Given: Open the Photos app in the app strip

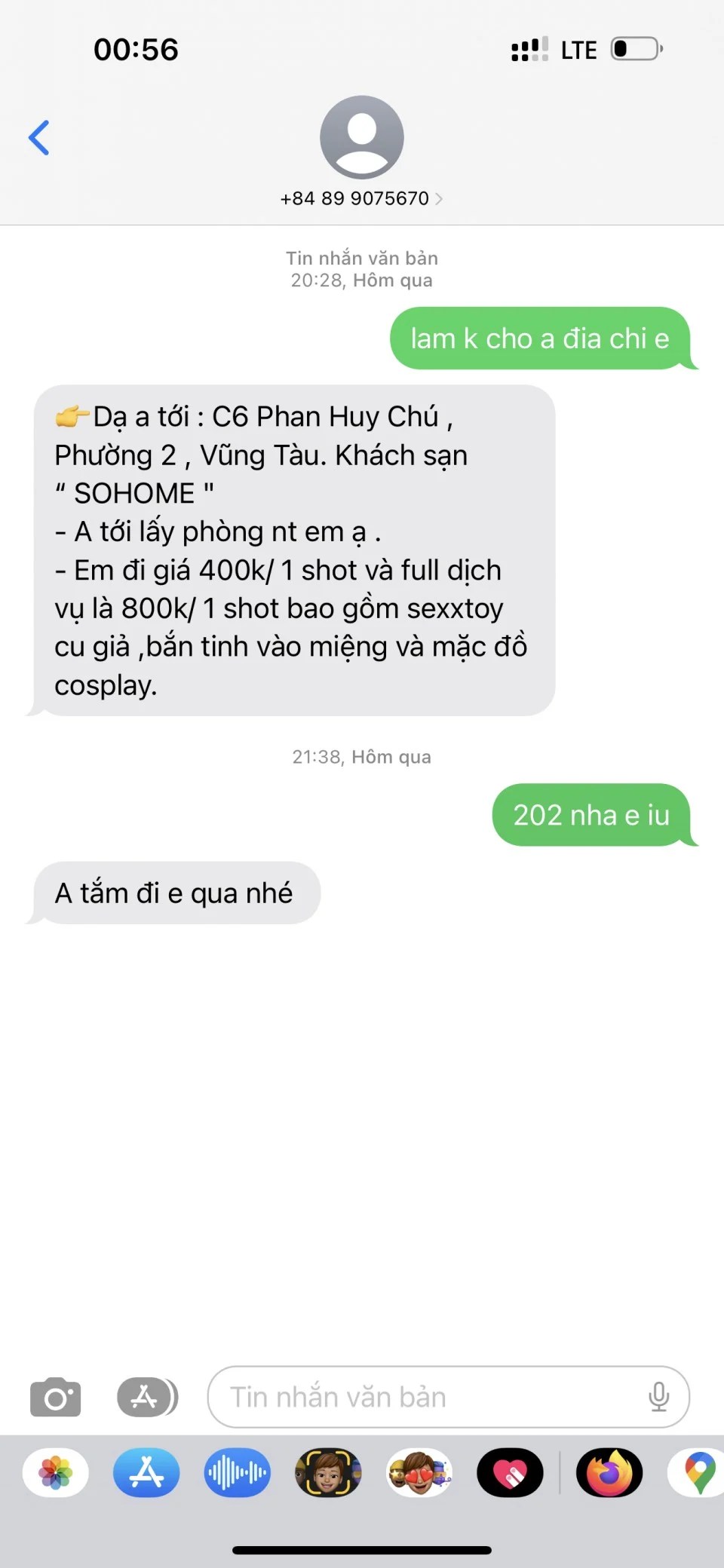Looking at the screenshot, I should 56,1472.
